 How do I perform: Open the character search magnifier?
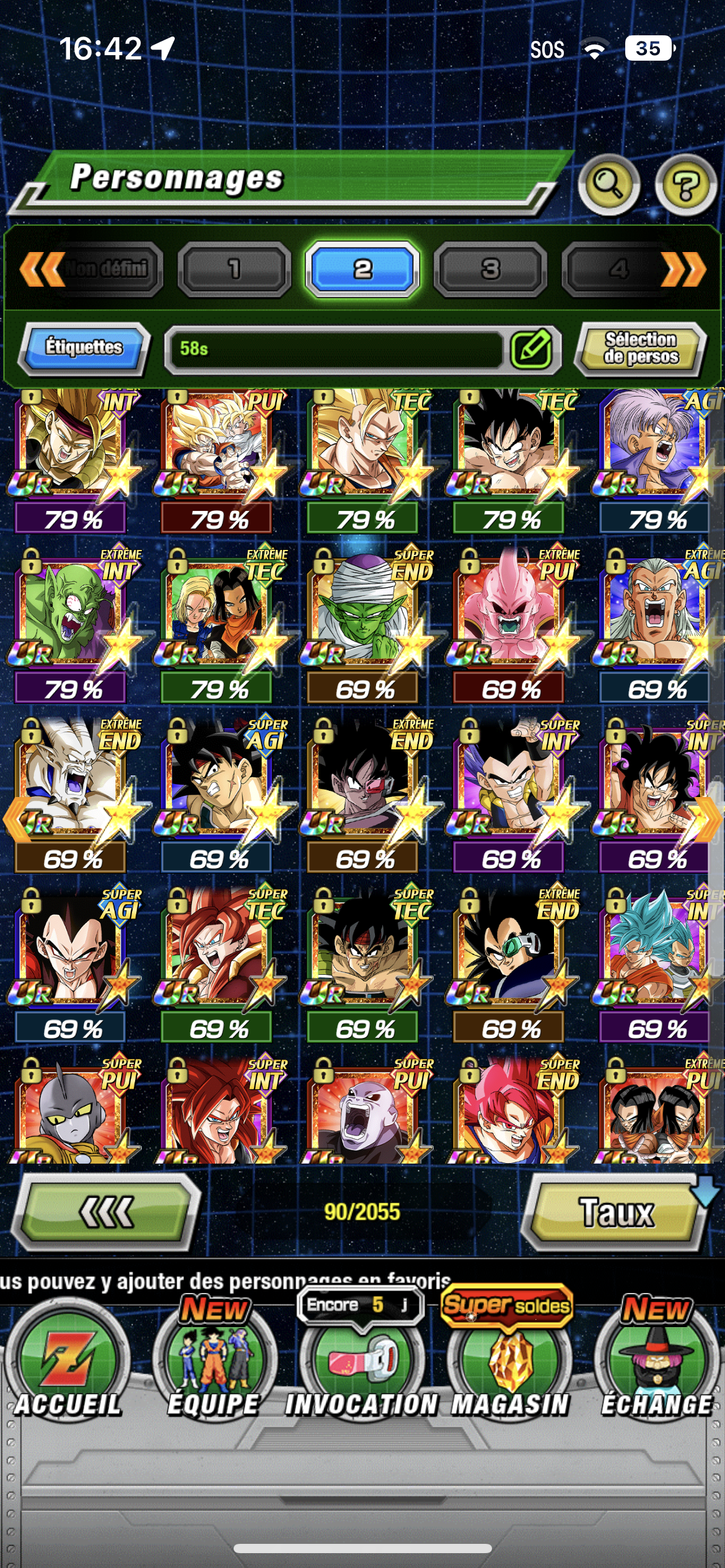tap(609, 185)
